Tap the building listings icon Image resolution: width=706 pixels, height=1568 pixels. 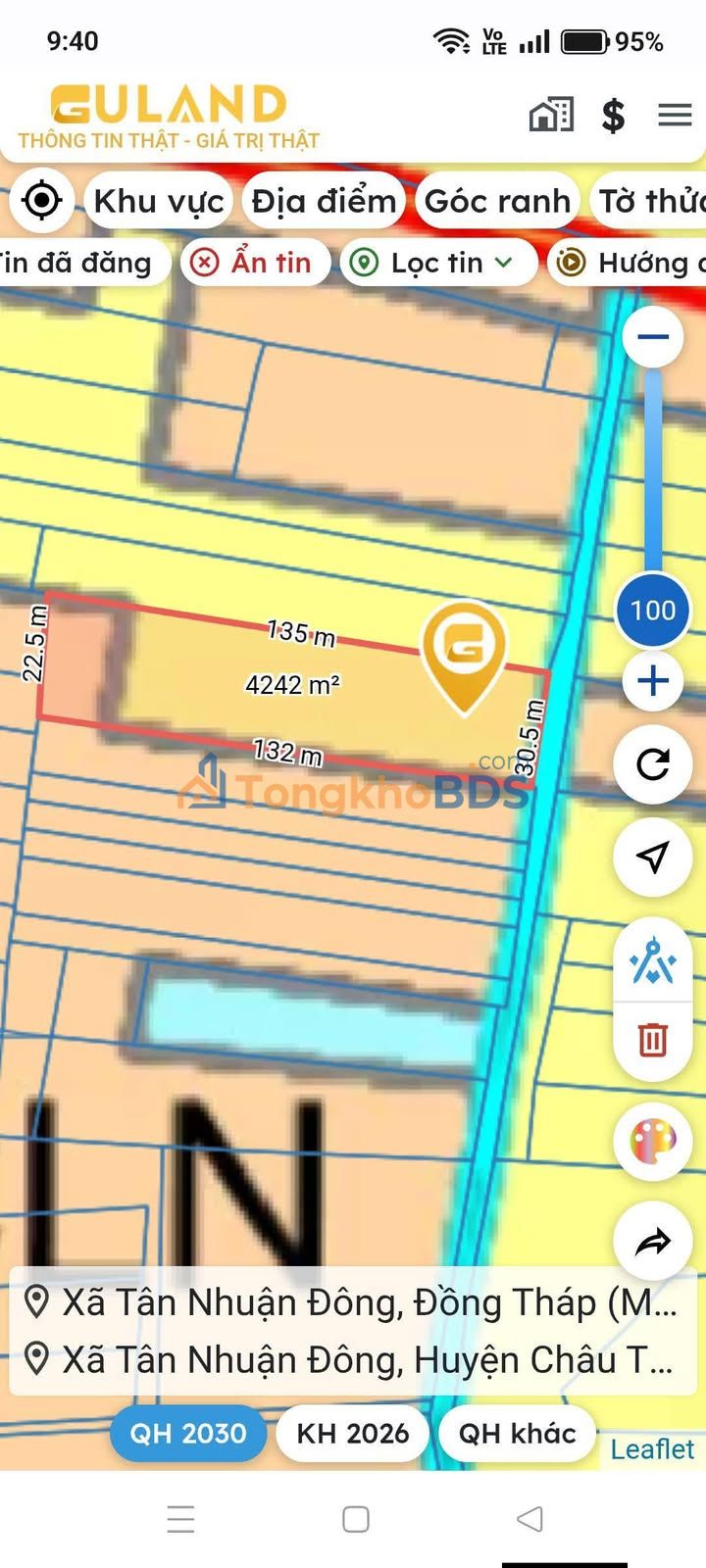(x=551, y=115)
